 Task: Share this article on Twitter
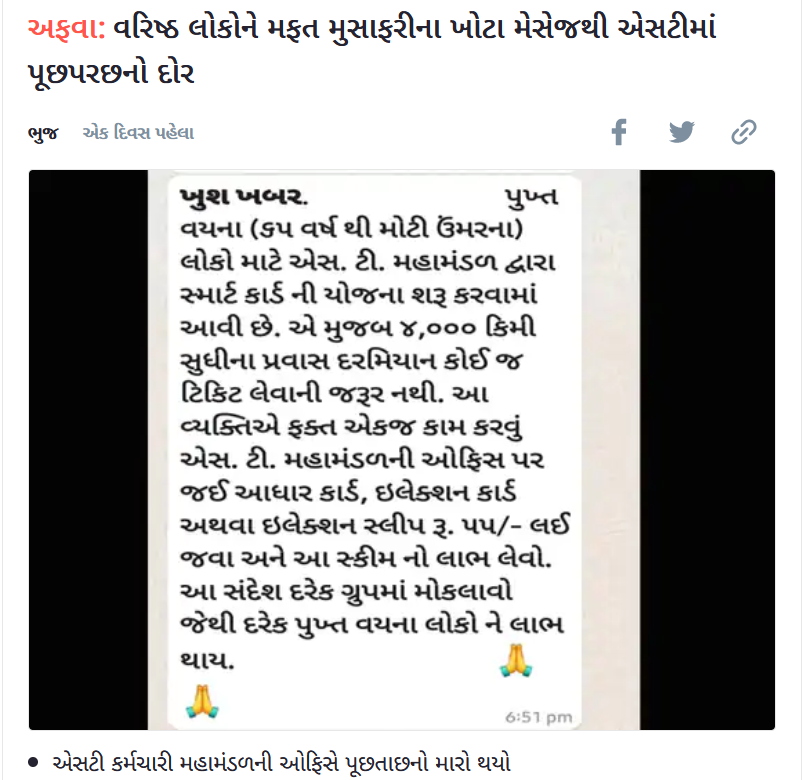681,132
